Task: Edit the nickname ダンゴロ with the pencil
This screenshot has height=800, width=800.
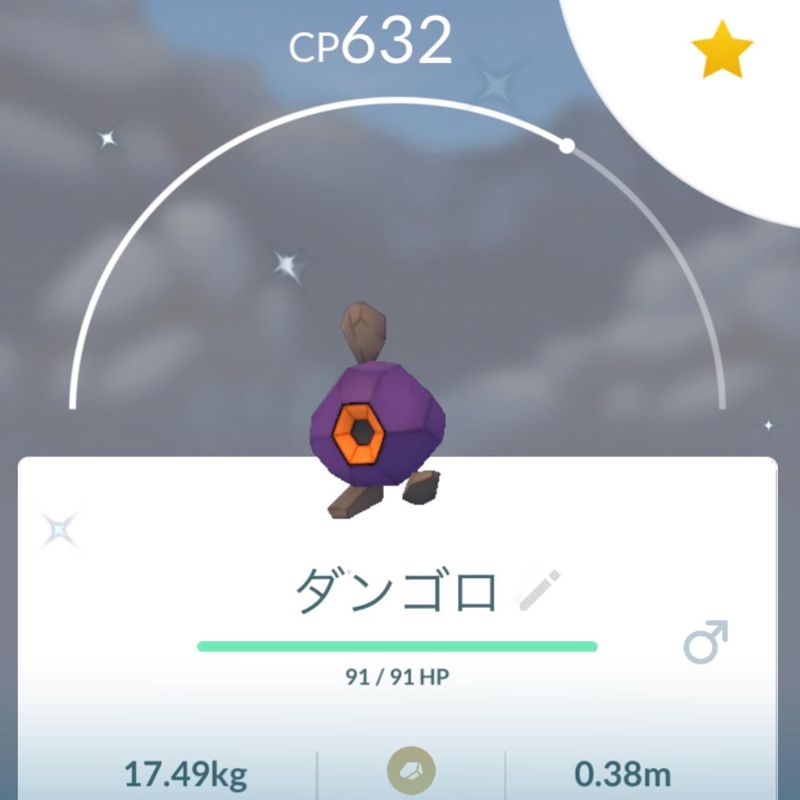Action: point(541,591)
